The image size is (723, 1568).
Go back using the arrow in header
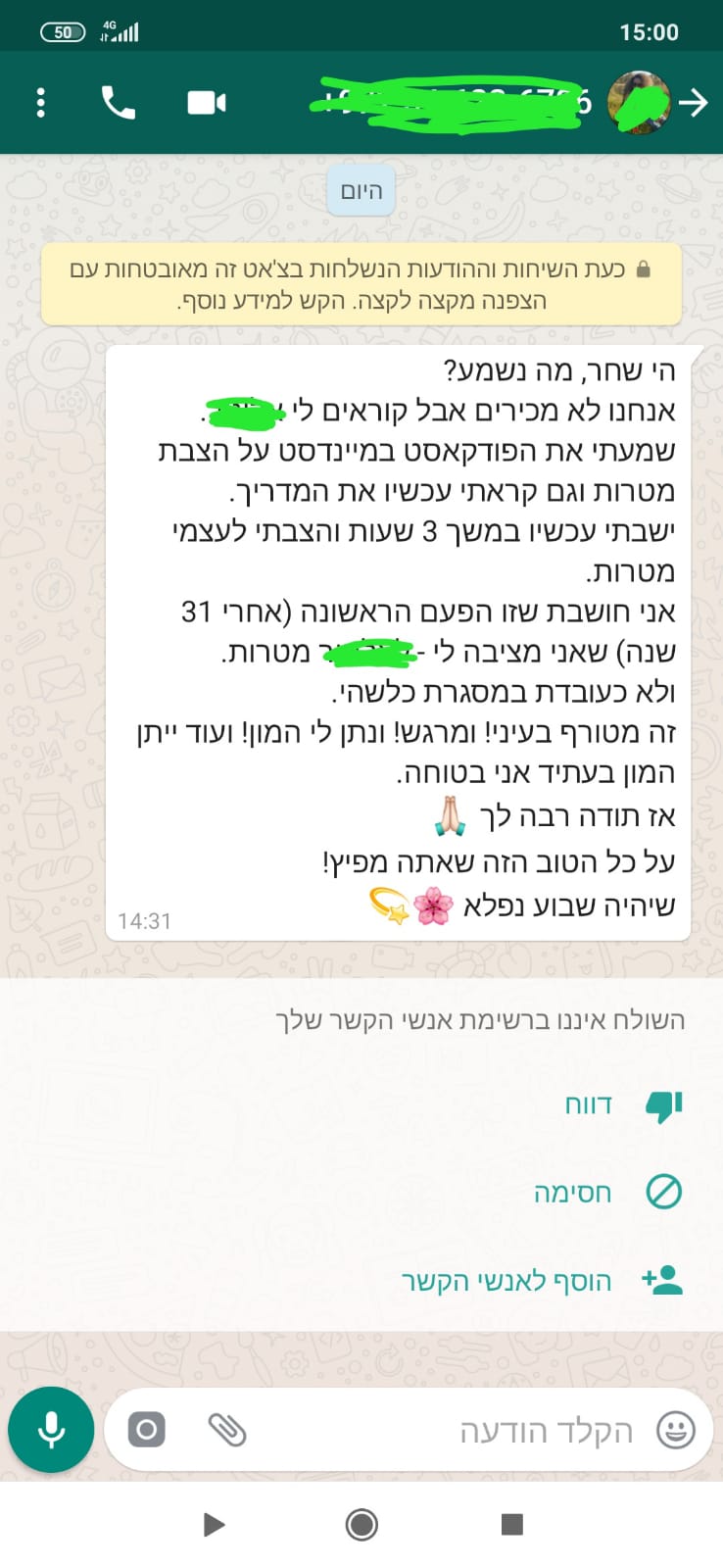(x=694, y=103)
